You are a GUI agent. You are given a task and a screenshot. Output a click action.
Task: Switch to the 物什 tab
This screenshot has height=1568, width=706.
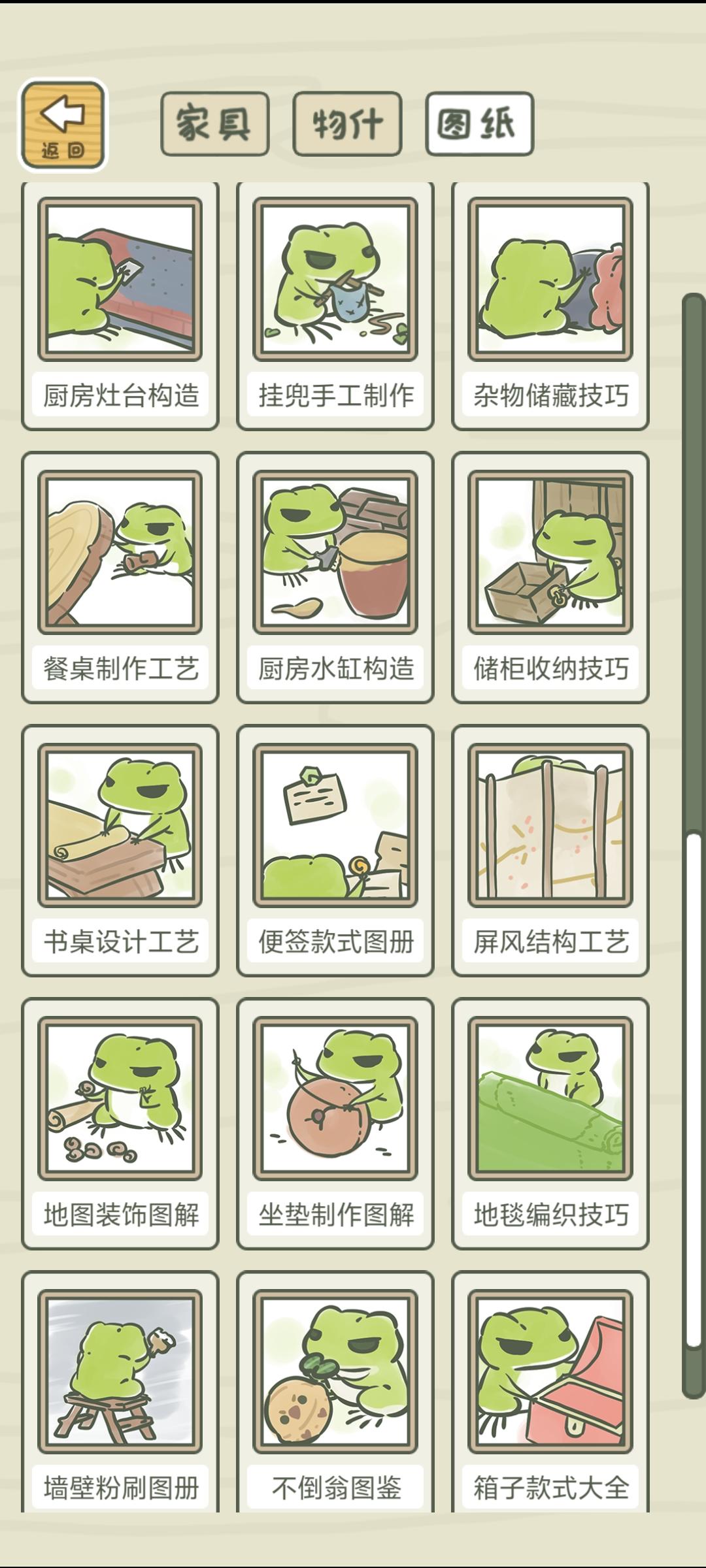350,124
